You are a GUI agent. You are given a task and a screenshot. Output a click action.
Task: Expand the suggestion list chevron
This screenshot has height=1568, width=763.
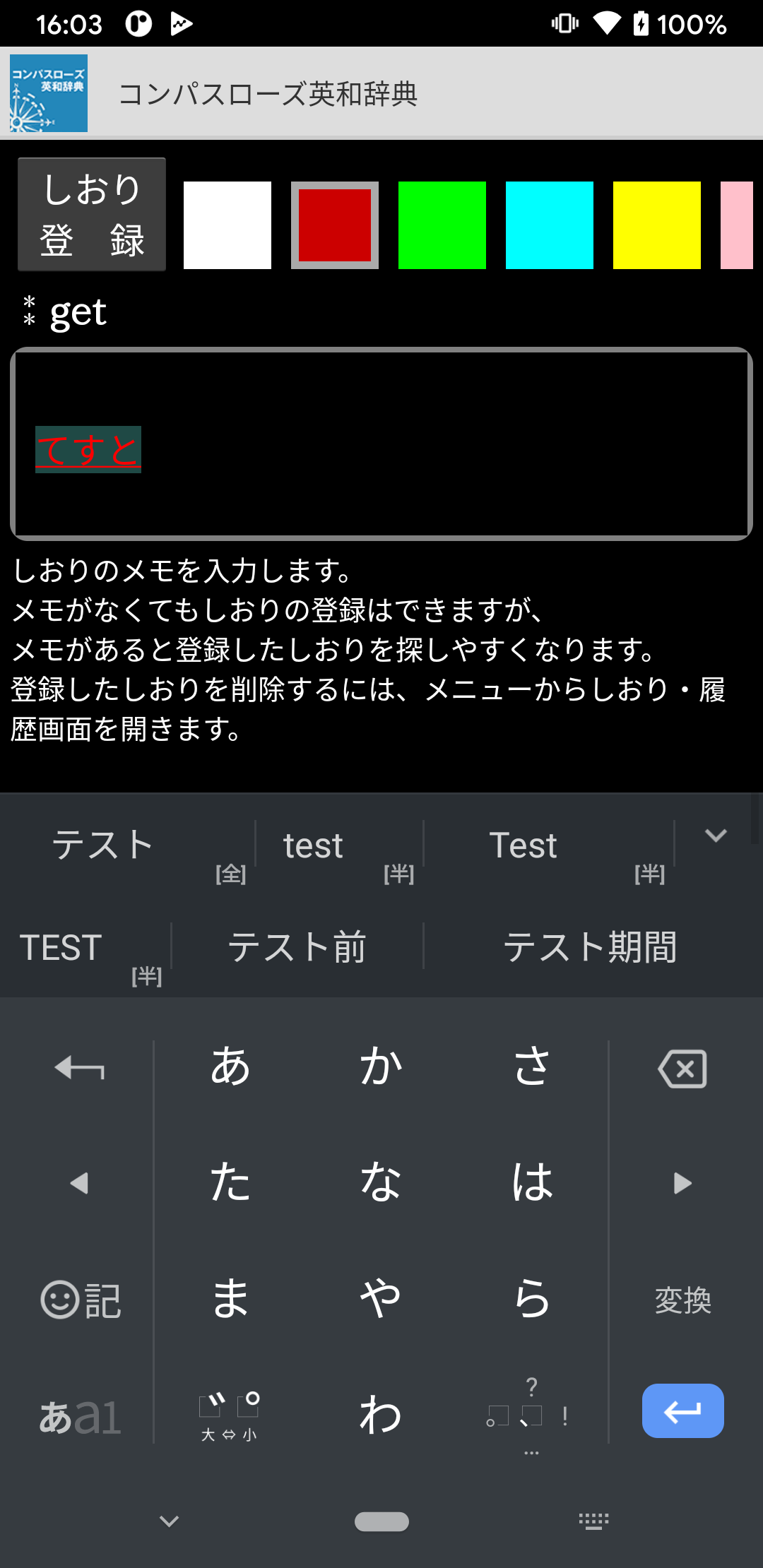point(716,836)
